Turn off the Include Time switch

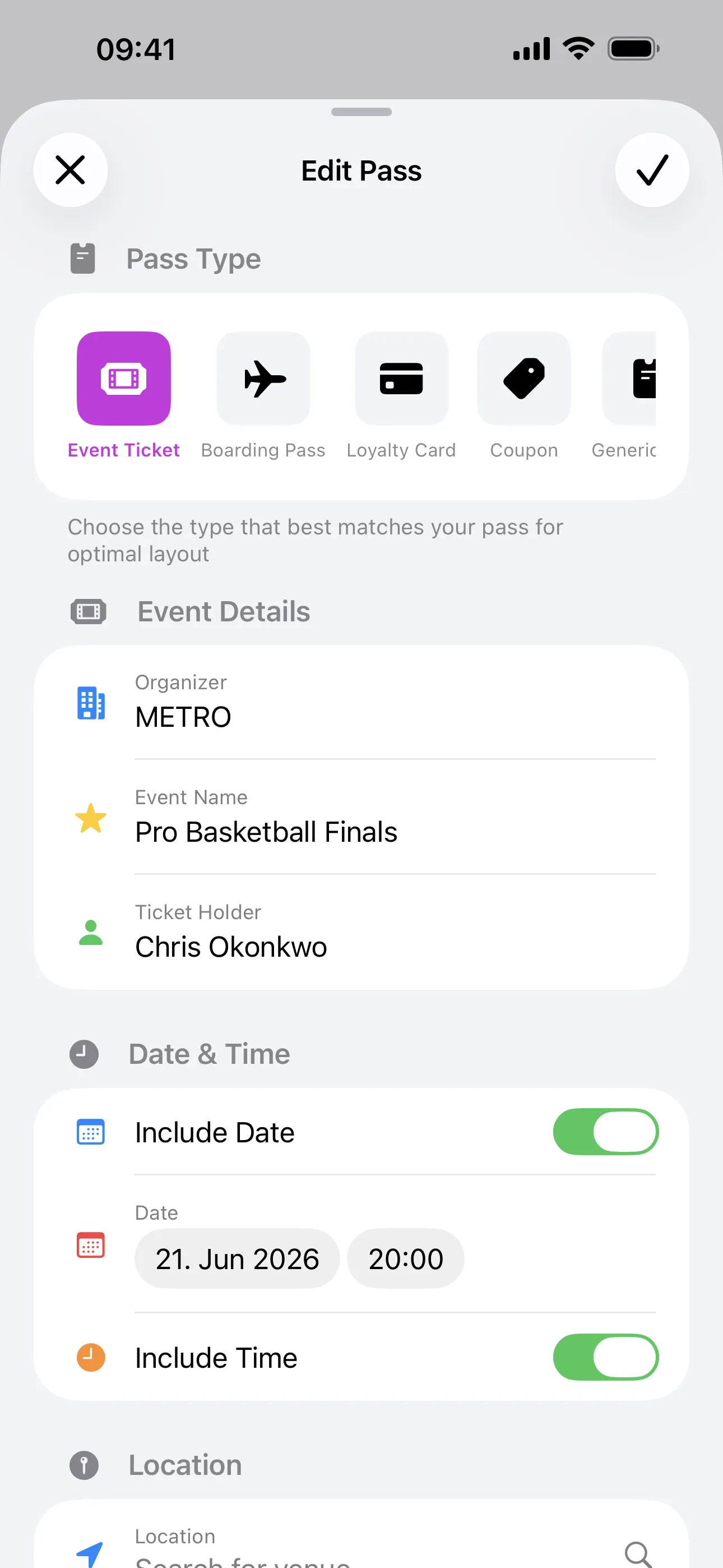[x=605, y=1357]
